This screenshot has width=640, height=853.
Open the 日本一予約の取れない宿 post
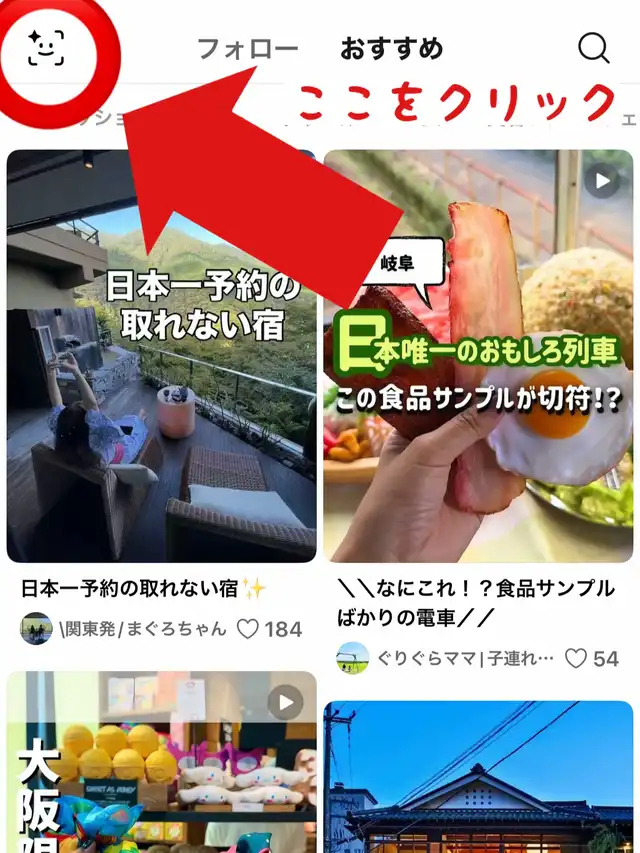(162, 356)
